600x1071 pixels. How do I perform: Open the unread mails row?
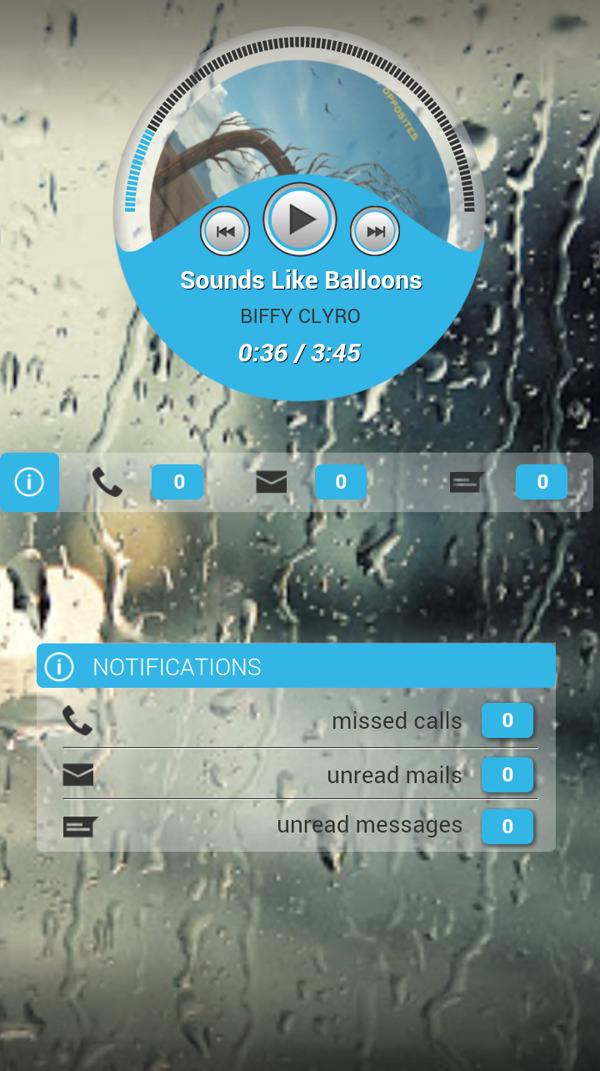point(300,775)
